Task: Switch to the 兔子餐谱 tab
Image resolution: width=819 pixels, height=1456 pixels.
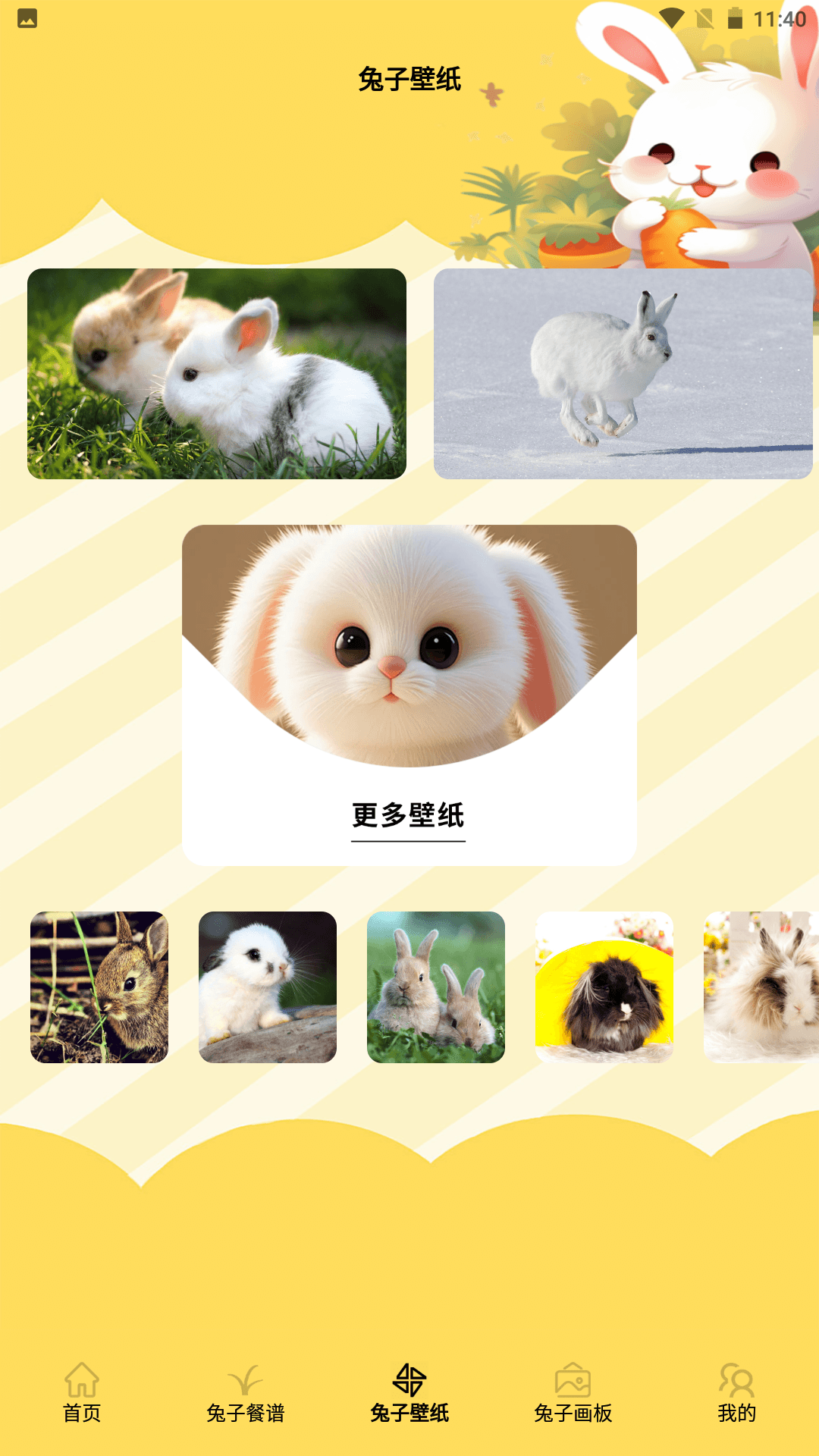Action: pos(246,1393)
